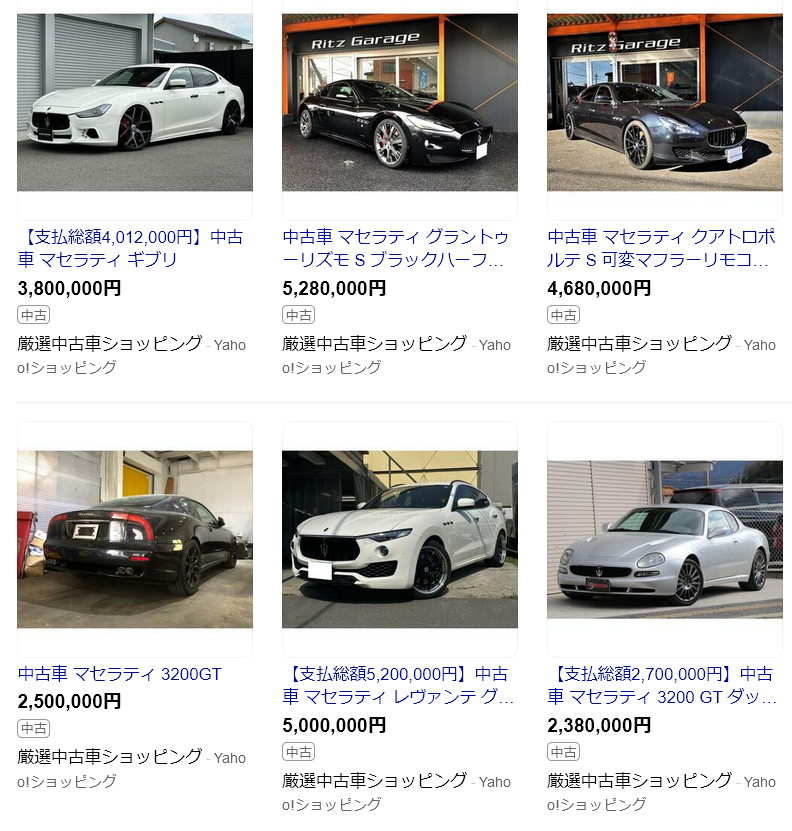View the white Levante SUV photo

[400, 539]
